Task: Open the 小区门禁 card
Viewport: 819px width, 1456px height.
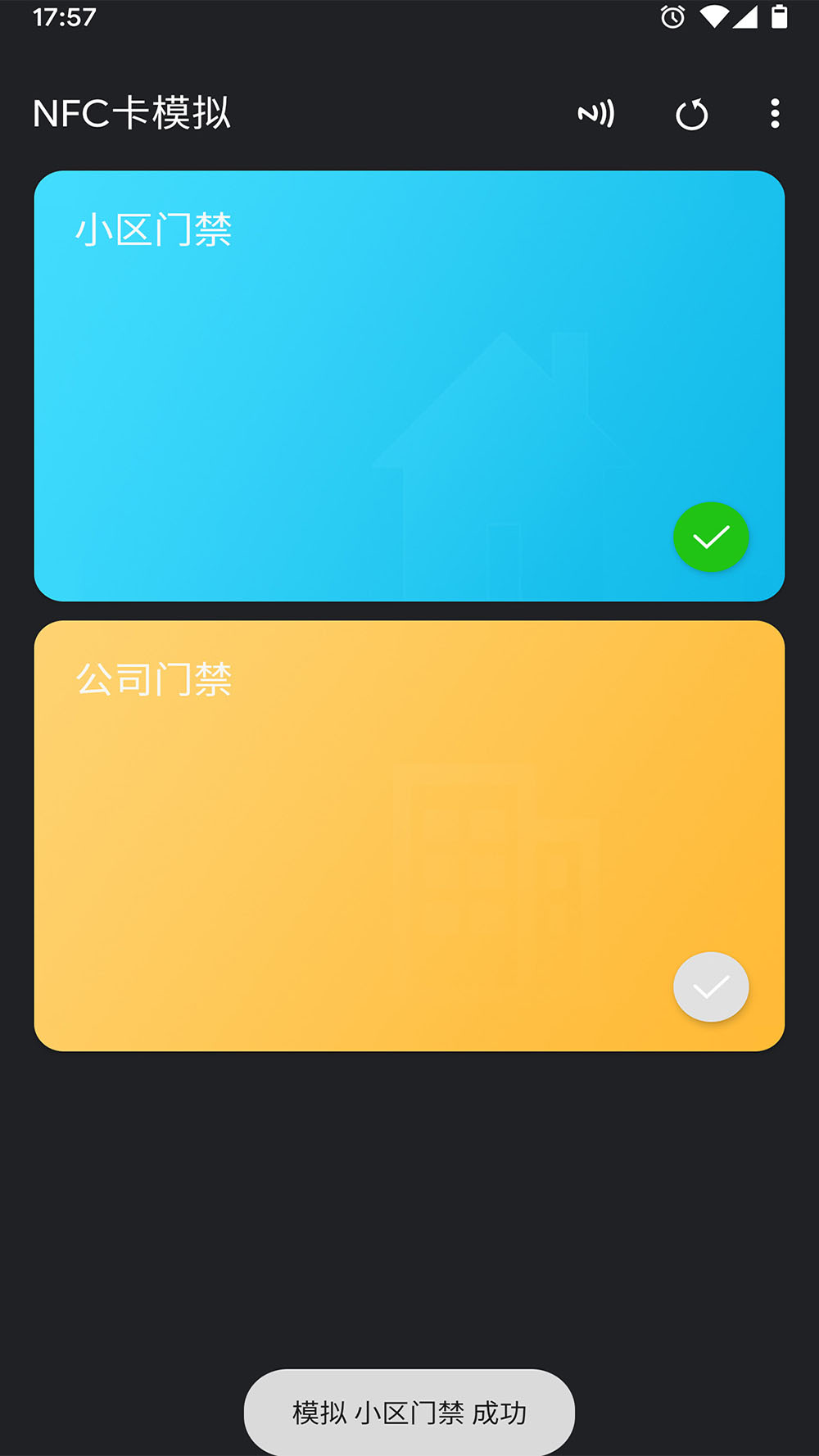Action: [409, 386]
